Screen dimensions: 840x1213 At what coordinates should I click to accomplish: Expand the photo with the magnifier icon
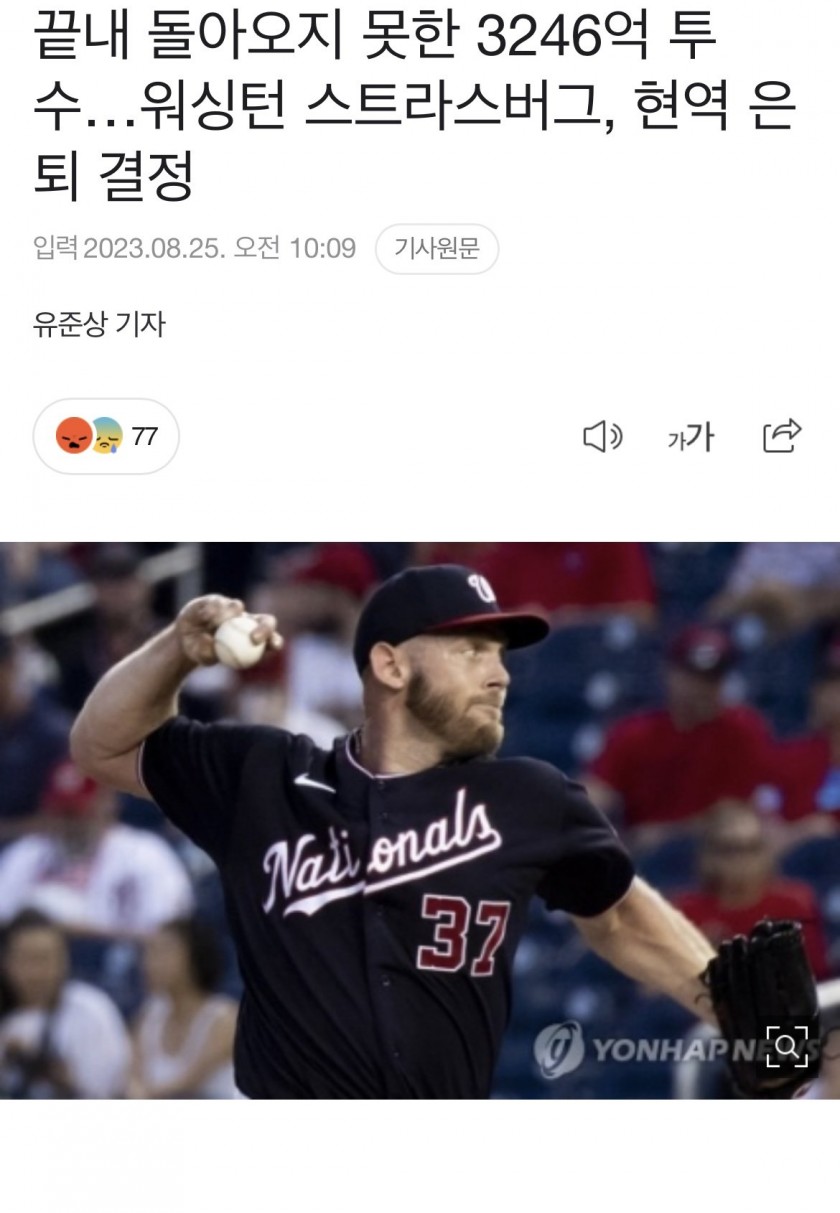point(787,1046)
